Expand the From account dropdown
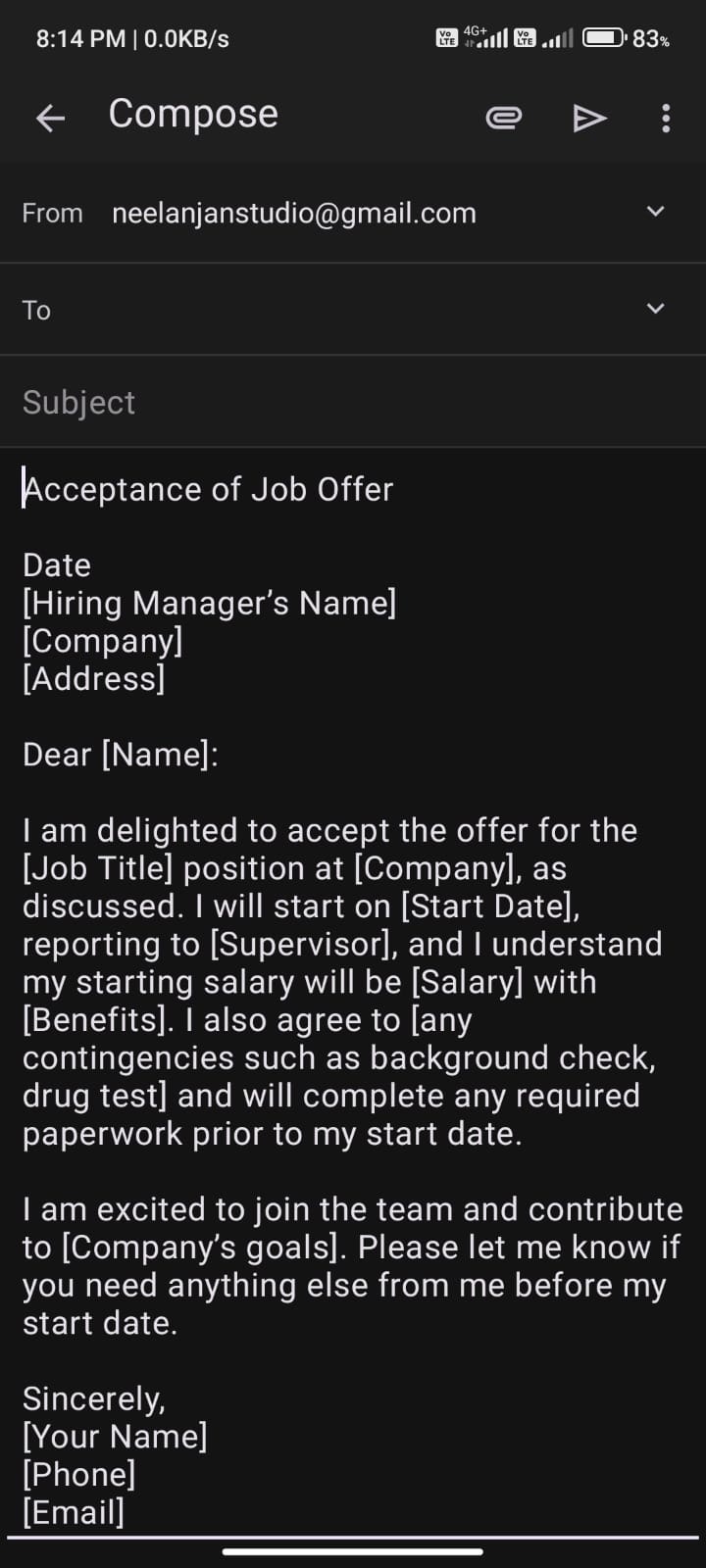 click(x=656, y=212)
